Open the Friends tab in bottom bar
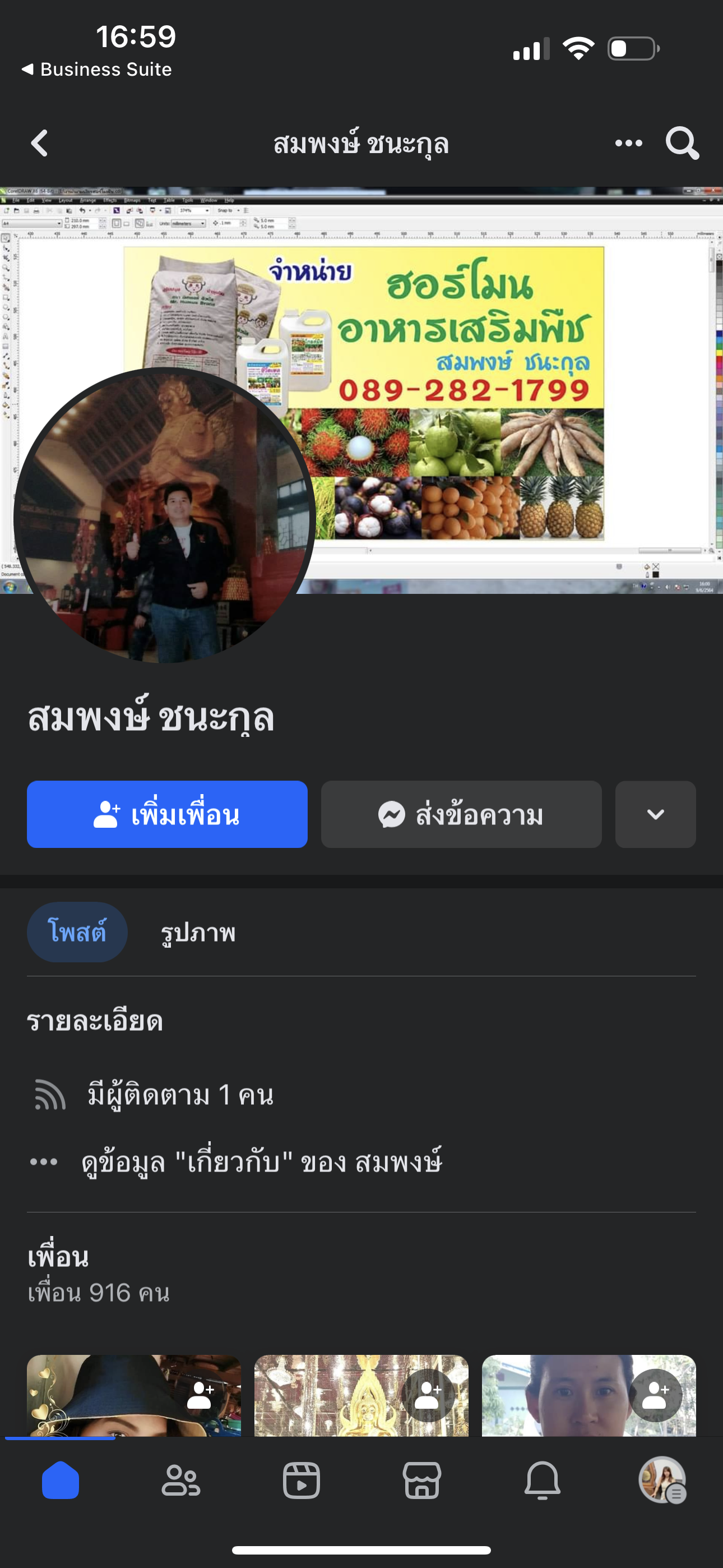 tap(180, 1481)
